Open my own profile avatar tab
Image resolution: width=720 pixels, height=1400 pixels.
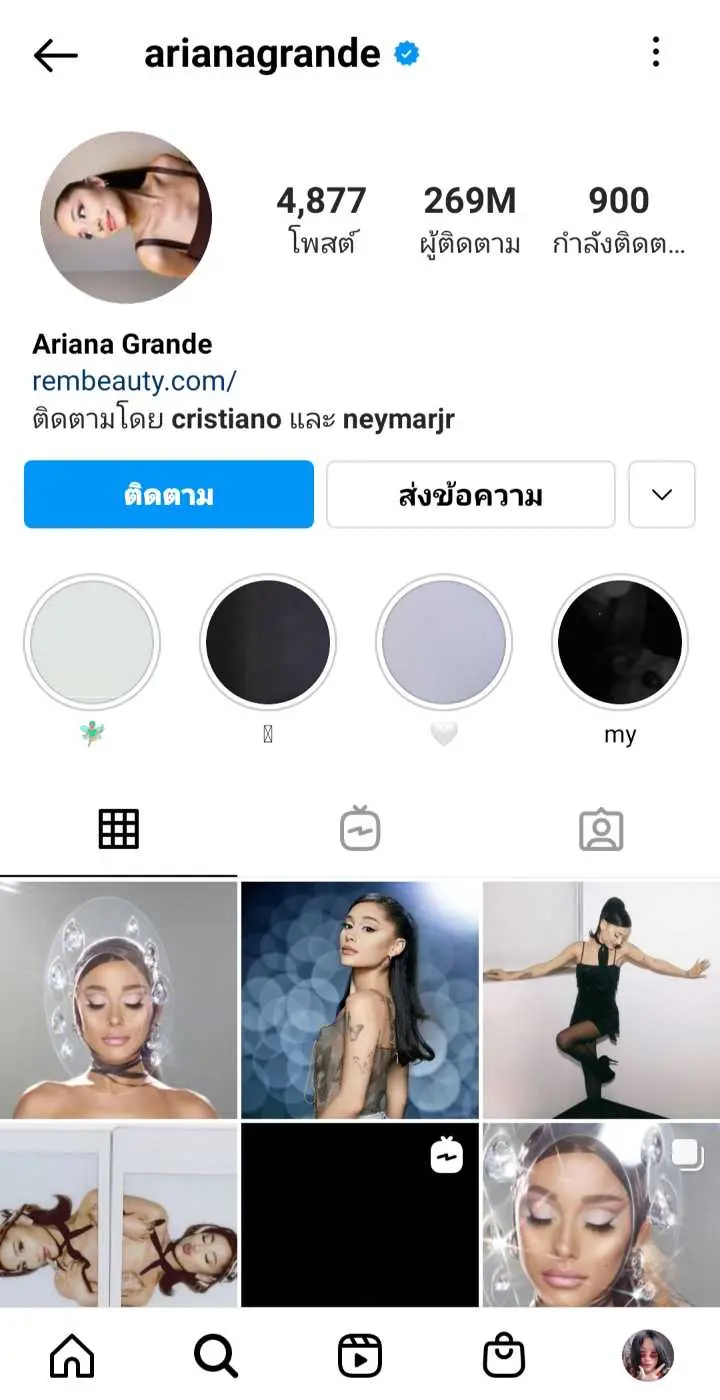coord(647,1356)
